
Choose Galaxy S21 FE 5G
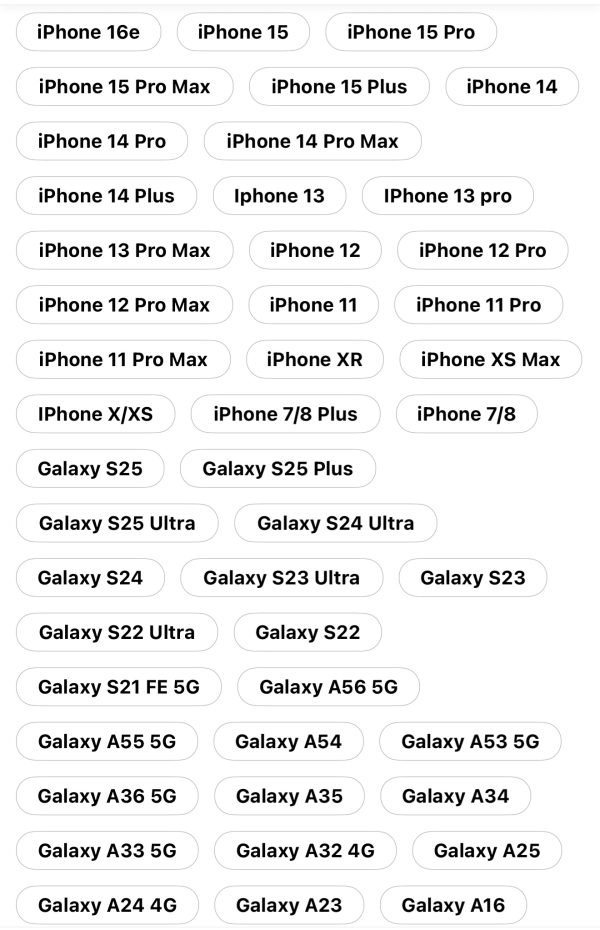pos(118,686)
